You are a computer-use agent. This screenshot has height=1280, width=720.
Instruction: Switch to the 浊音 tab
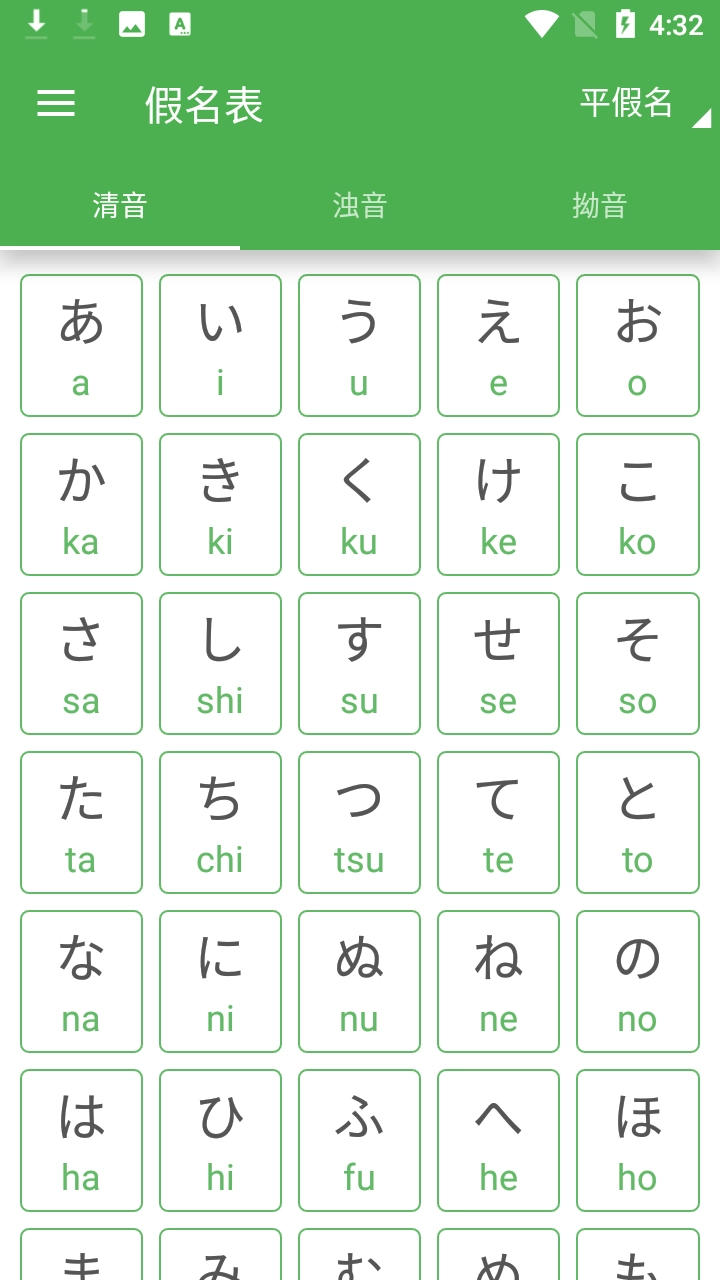click(x=360, y=206)
